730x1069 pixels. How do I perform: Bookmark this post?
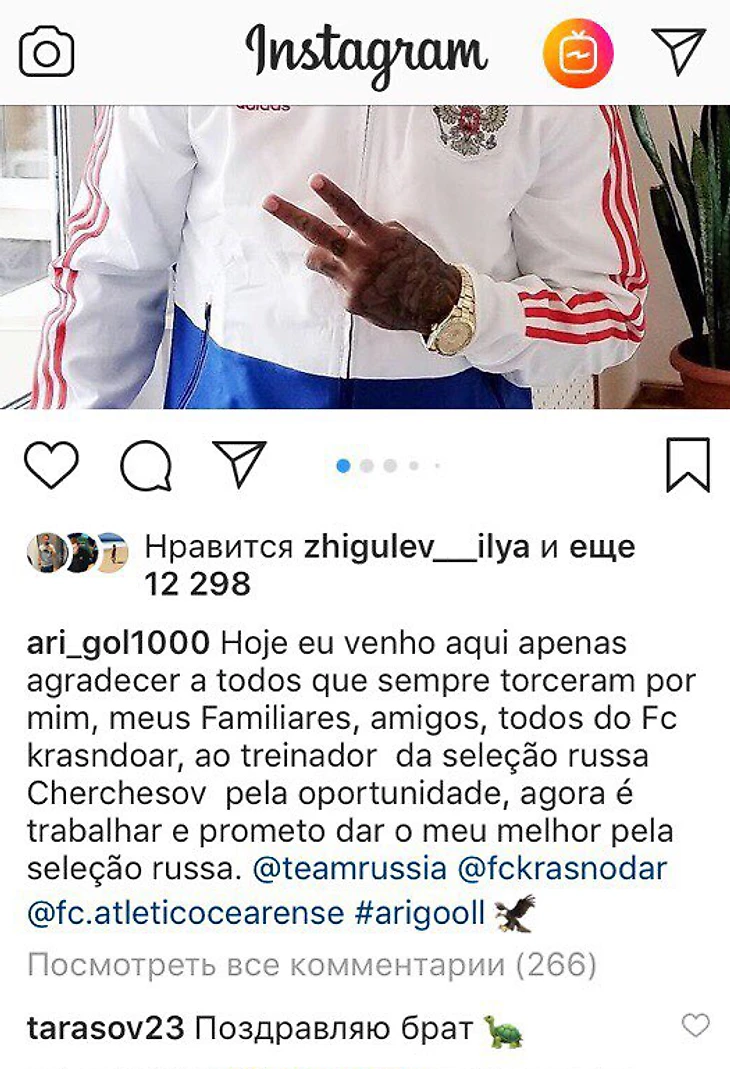tap(688, 465)
